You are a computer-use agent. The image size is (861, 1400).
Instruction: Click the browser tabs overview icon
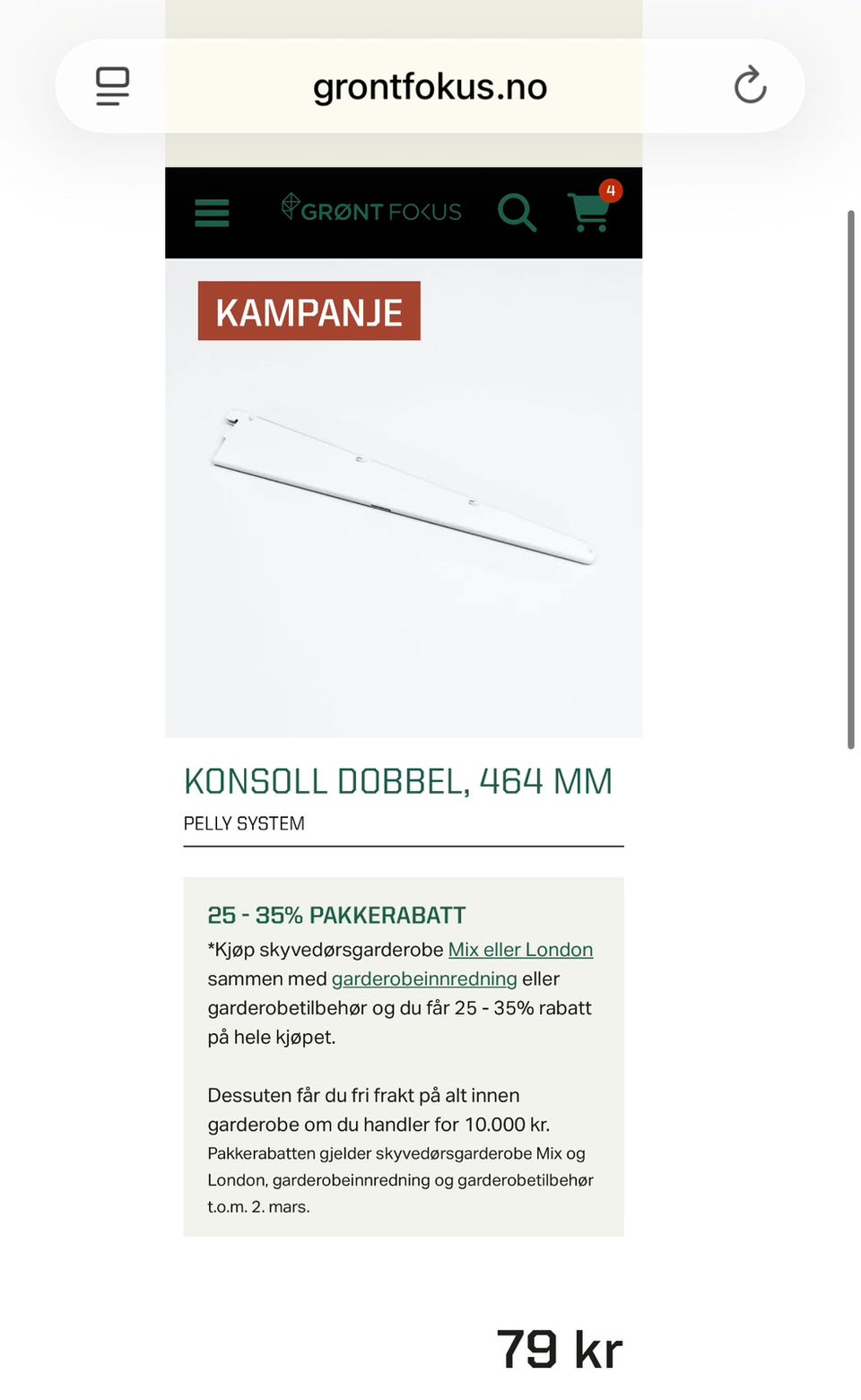(x=111, y=85)
